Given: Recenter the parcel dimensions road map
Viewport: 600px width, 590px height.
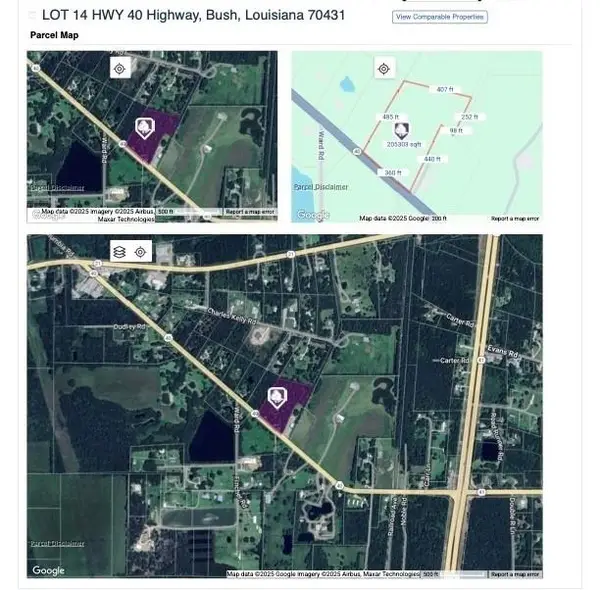Looking at the screenshot, I should tap(383, 68).
